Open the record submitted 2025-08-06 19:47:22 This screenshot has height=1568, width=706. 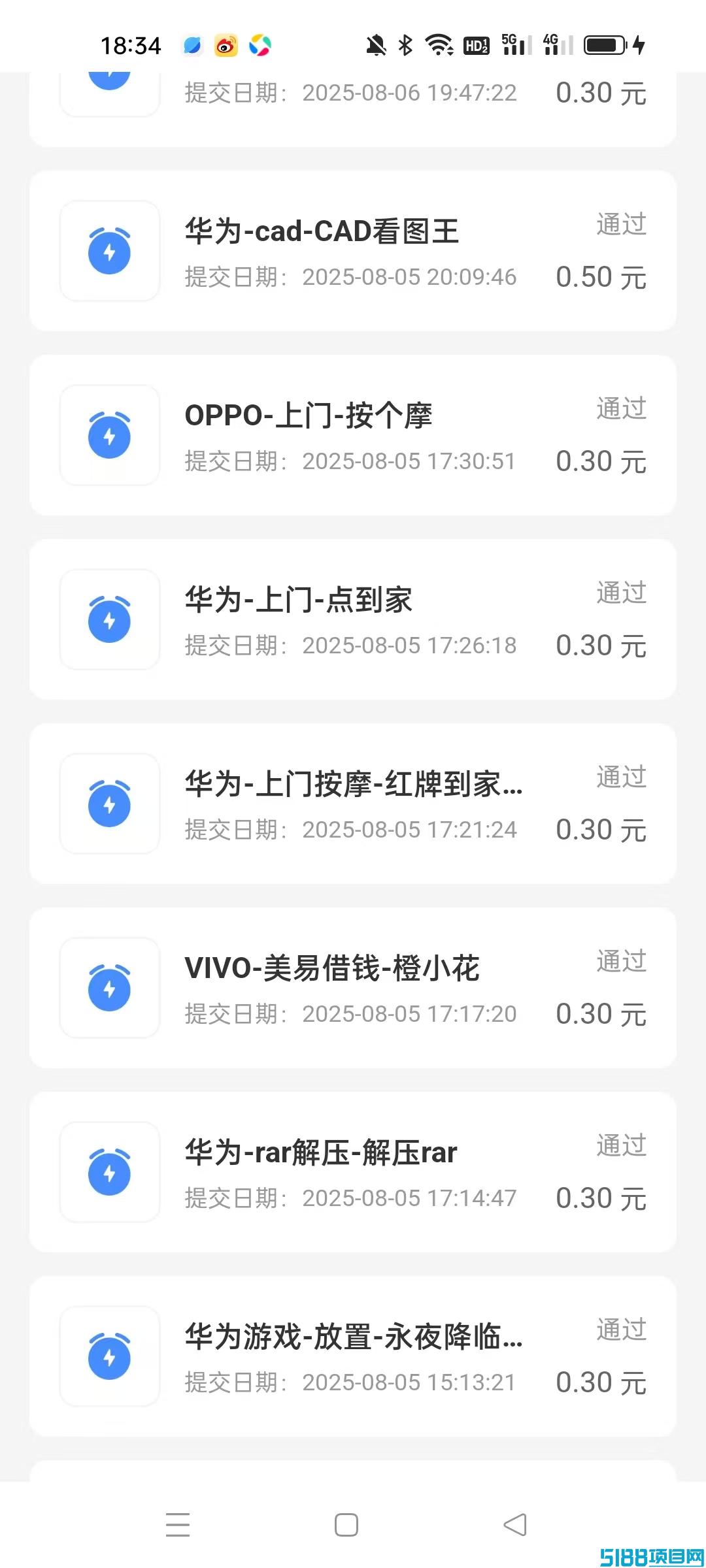click(353, 108)
